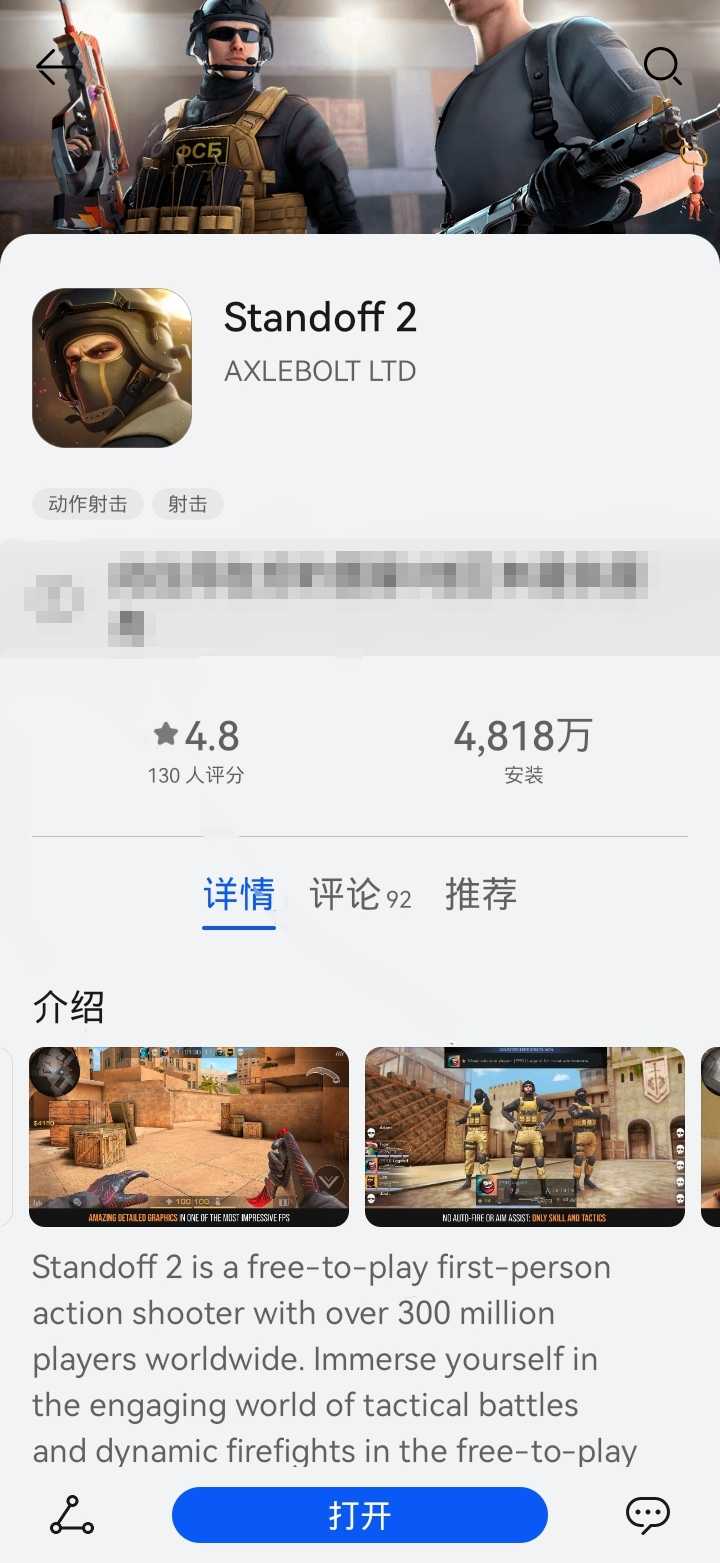720x1563 pixels.
Task: View the screenshot with three soldiers
Action: [525, 1136]
